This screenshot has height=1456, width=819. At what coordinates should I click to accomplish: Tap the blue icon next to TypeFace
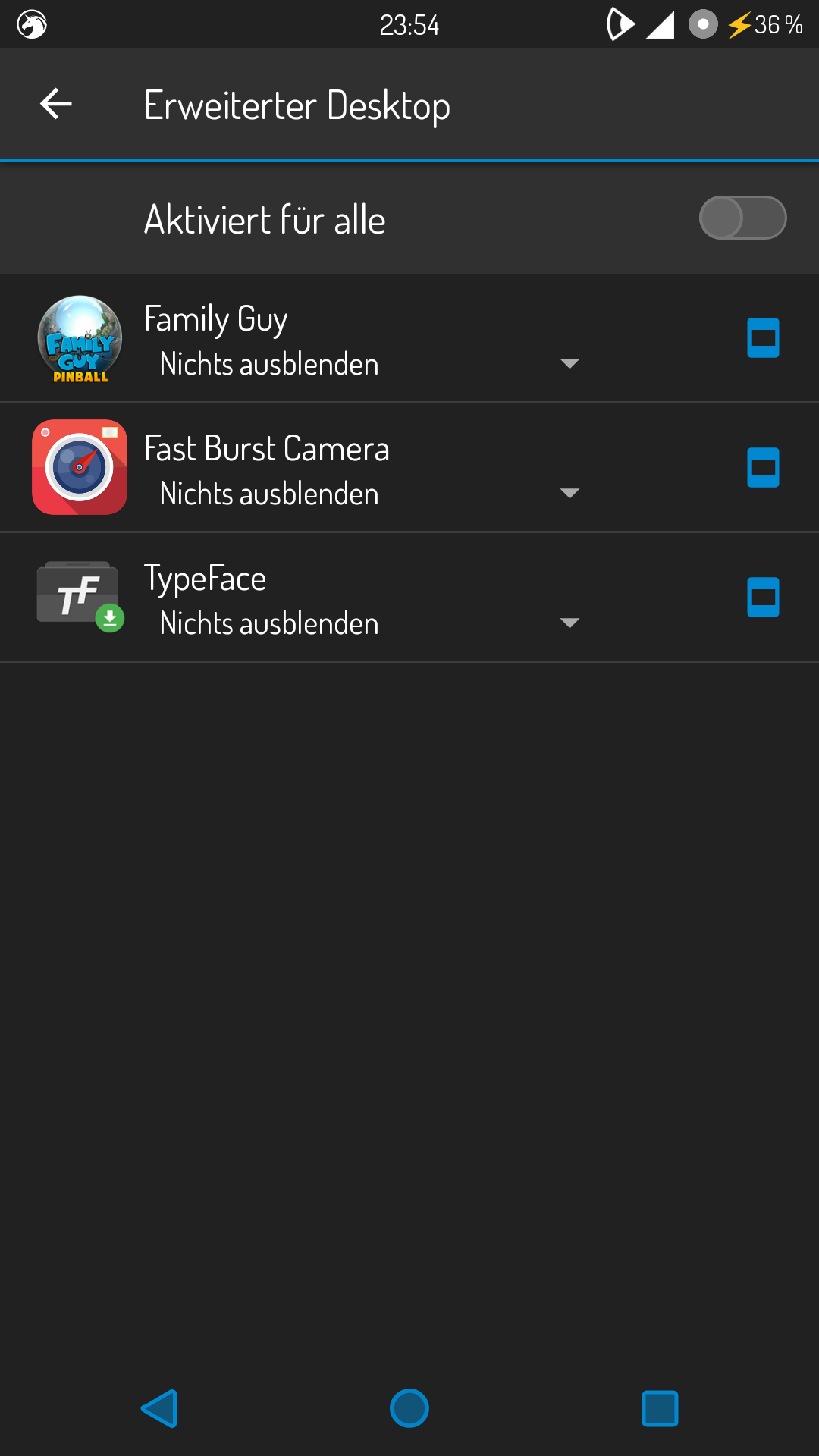763,598
